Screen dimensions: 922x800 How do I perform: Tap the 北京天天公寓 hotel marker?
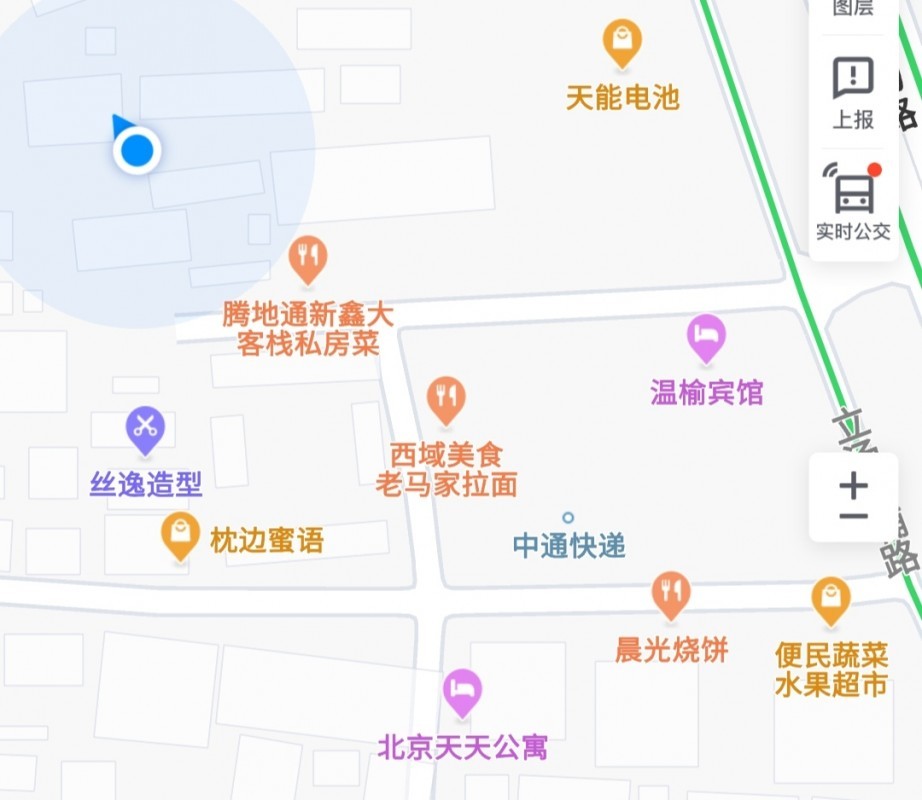pyautogui.click(x=462, y=692)
